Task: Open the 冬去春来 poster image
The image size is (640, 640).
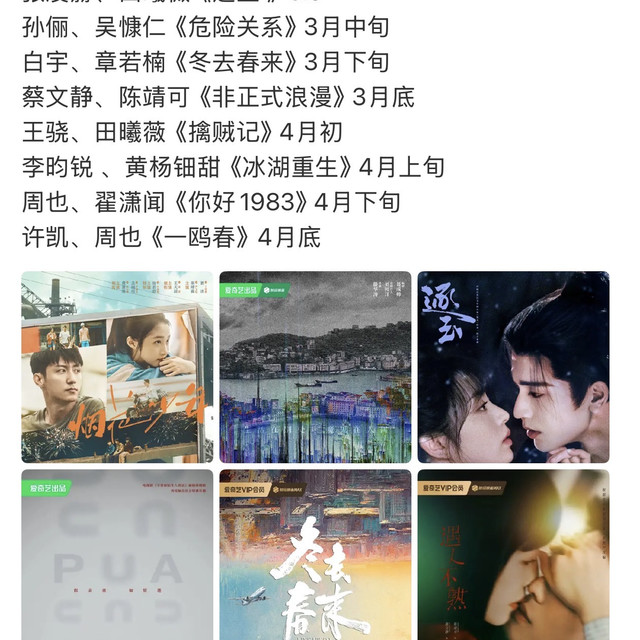Action: [315, 555]
